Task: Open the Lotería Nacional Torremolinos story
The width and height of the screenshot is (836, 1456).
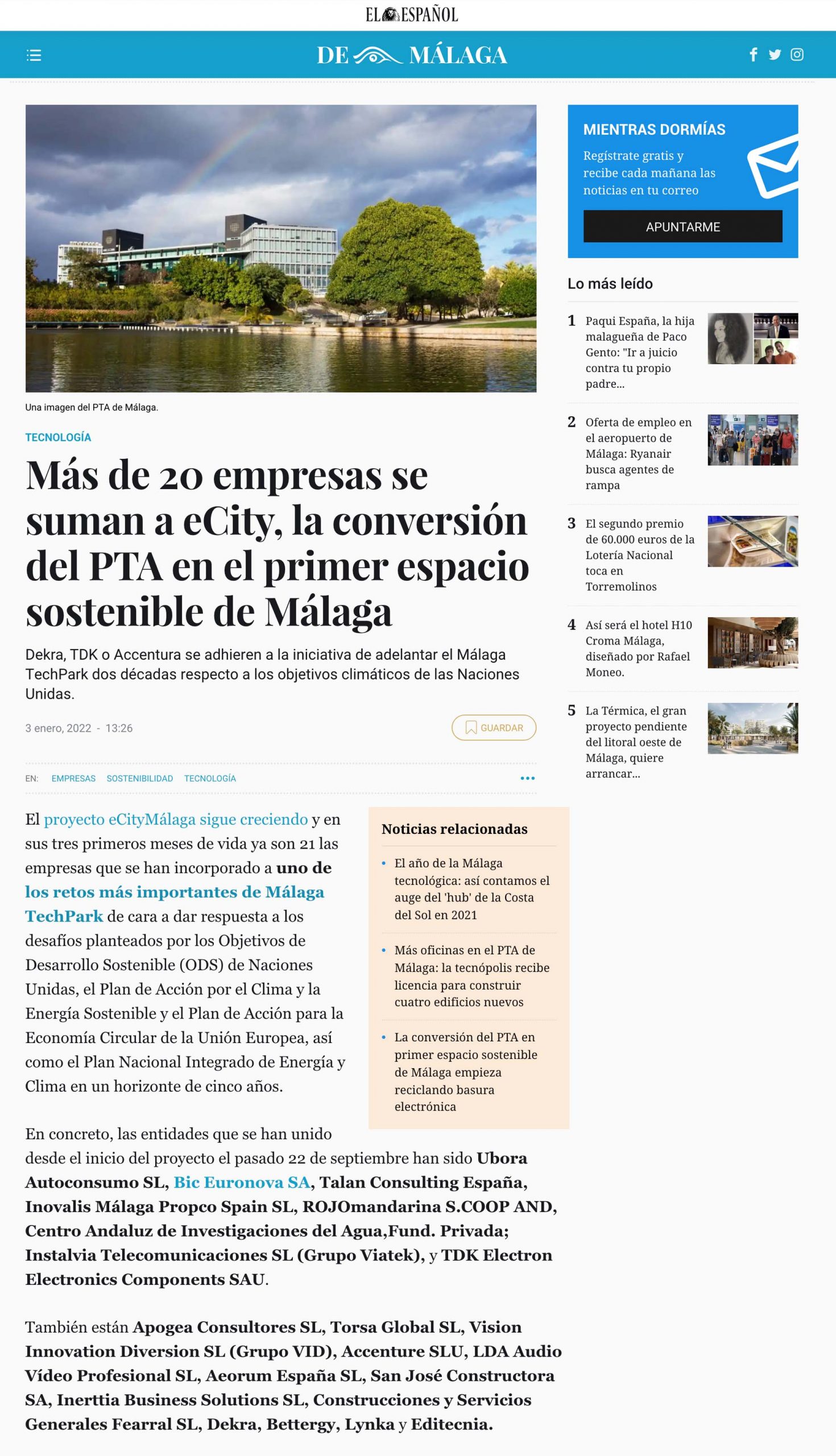Action: tap(639, 555)
